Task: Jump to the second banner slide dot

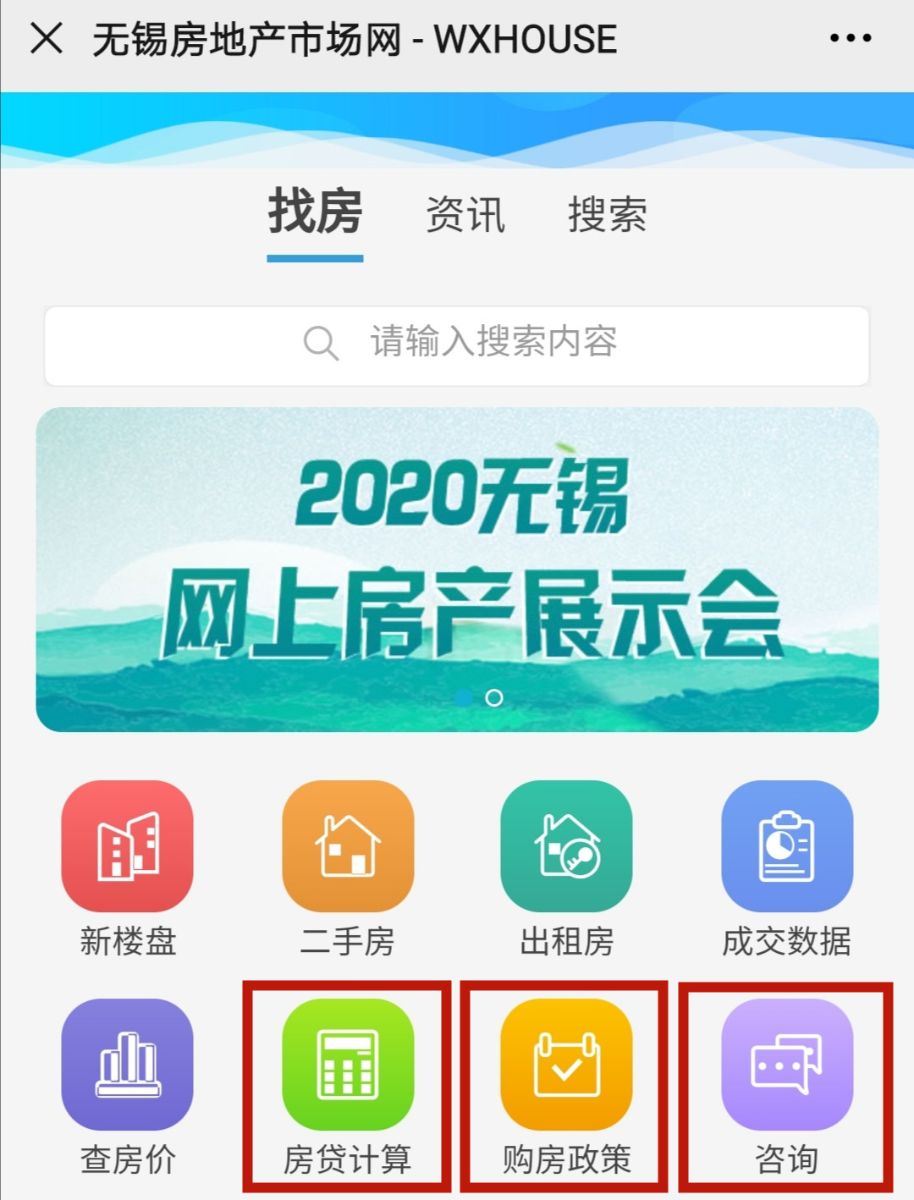Action: [494, 698]
